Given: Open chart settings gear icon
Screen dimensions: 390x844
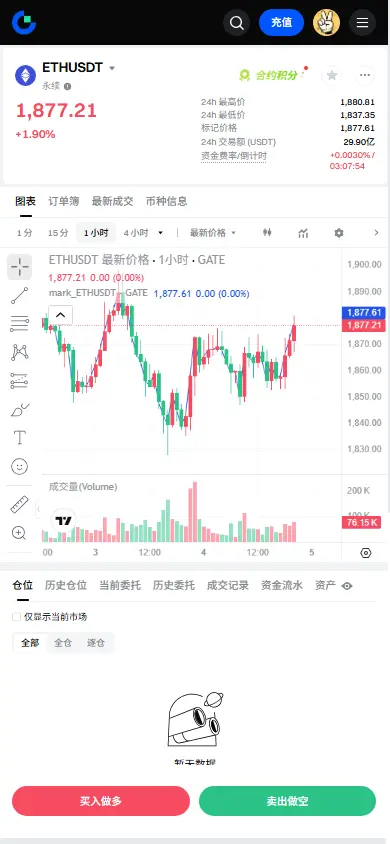Looking at the screenshot, I should pyautogui.click(x=338, y=233).
